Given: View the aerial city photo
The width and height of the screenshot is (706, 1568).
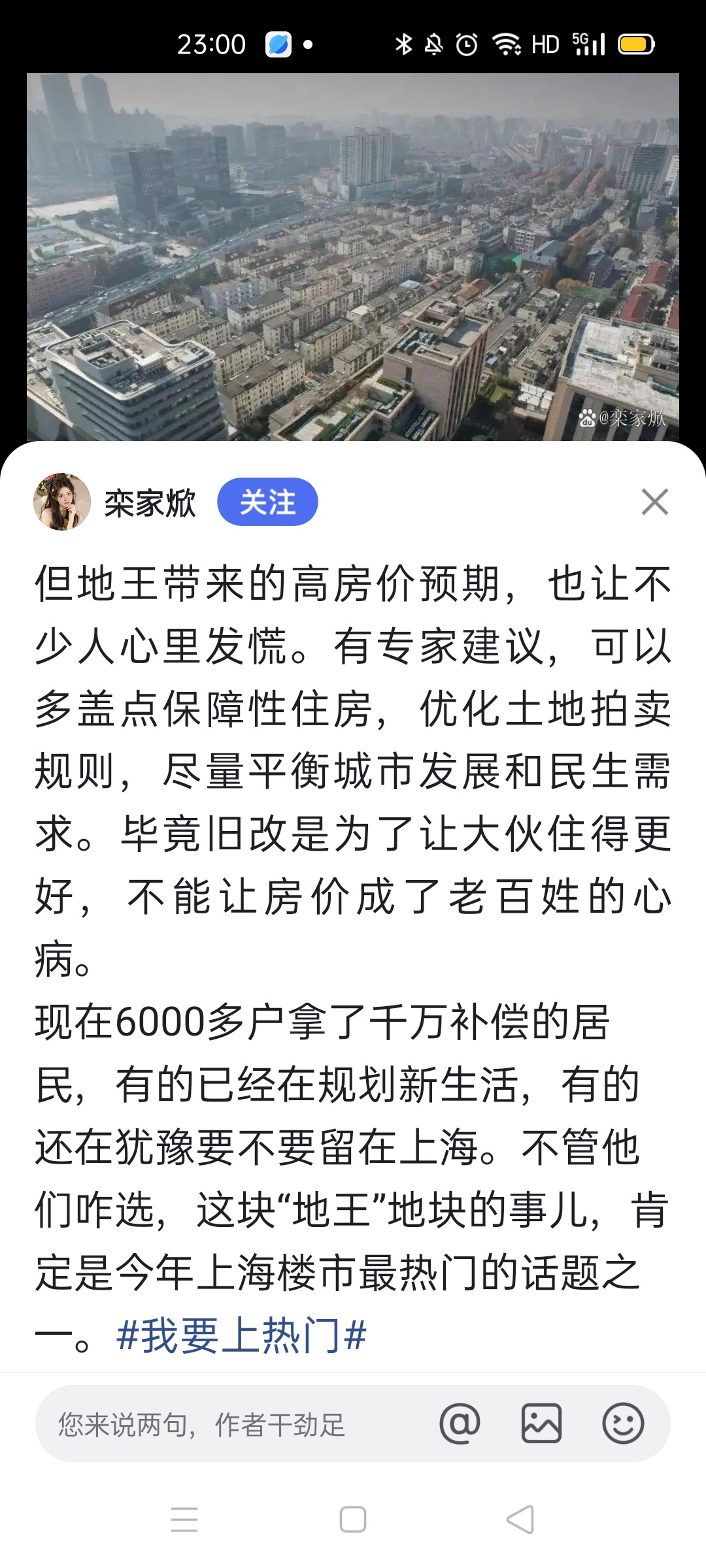Looking at the screenshot, I should [x=353, y=256].
